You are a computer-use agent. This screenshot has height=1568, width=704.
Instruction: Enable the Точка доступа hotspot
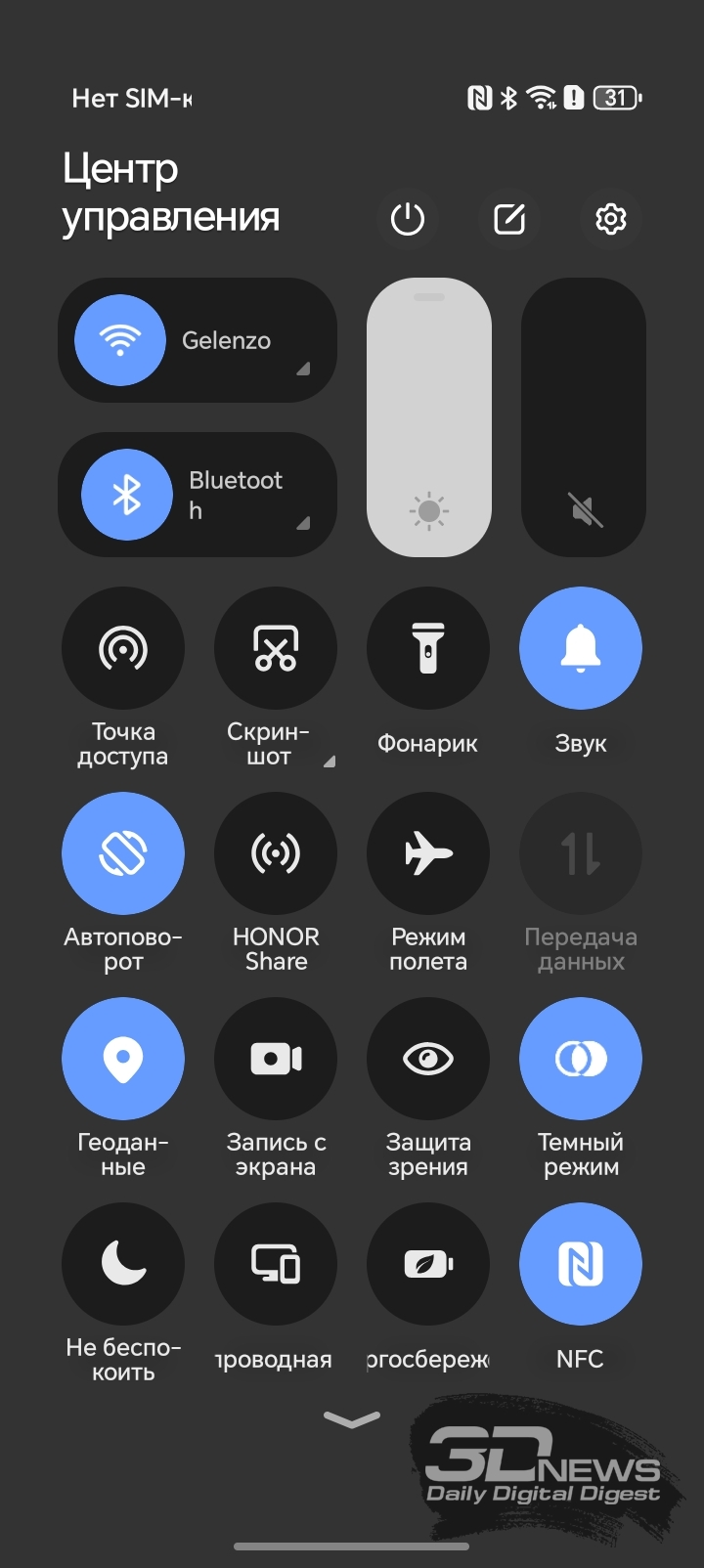click(123, 648)
